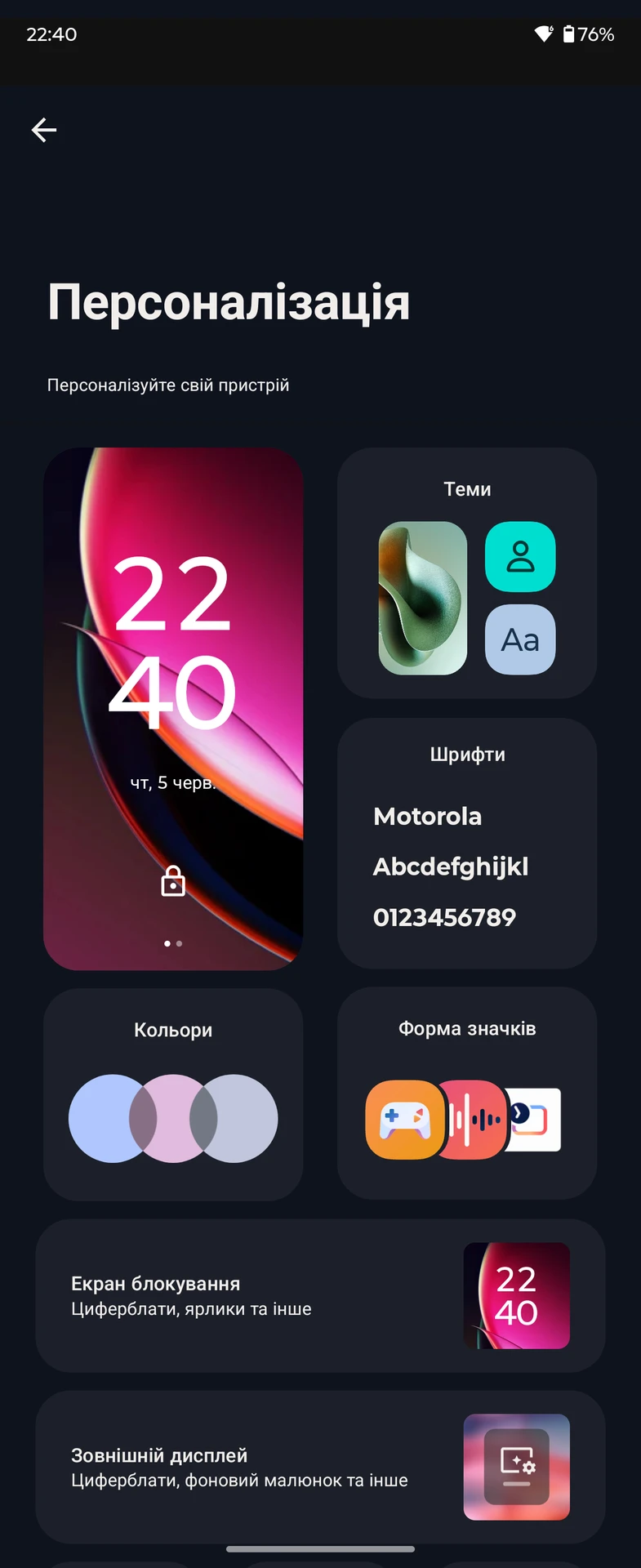Open the Шрифти card

point(467,843)
